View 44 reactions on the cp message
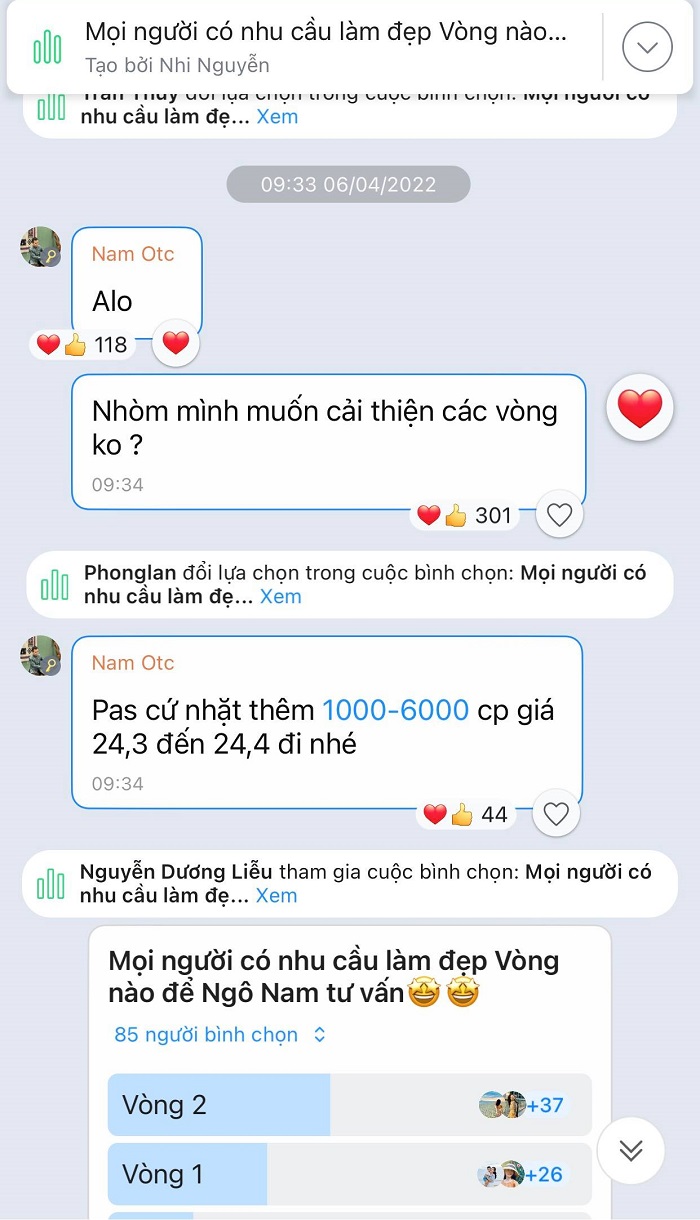700x1220 pixels. (x=466, y=814)
